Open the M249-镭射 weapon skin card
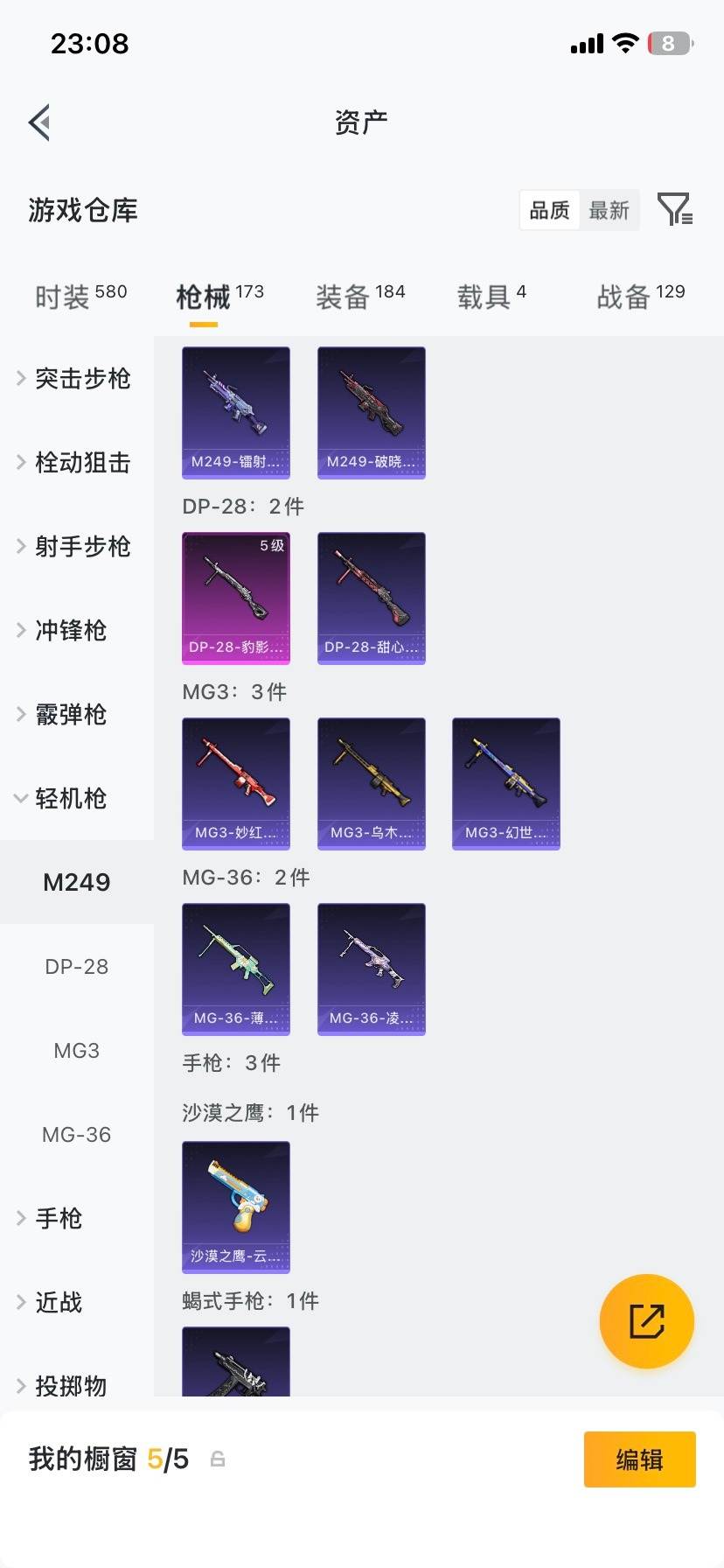Viewport: 724px width, 1568px height. [235, 413]
